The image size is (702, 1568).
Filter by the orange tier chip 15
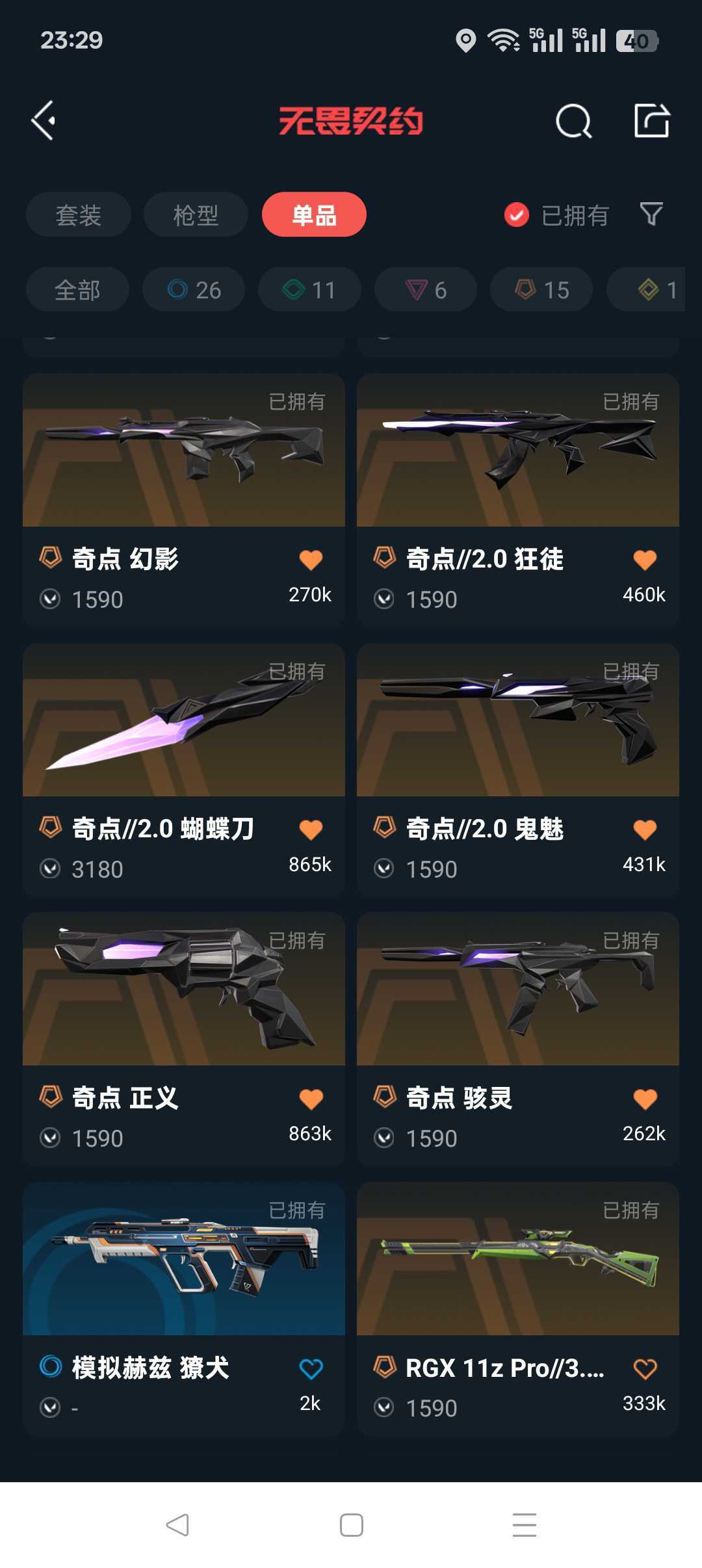541,289
